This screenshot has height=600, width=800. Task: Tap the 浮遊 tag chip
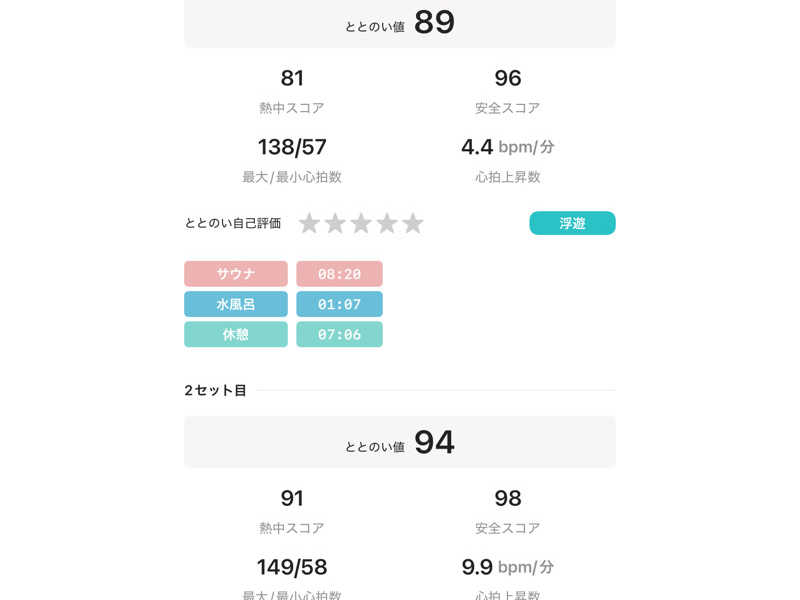[x=572, y=223]
